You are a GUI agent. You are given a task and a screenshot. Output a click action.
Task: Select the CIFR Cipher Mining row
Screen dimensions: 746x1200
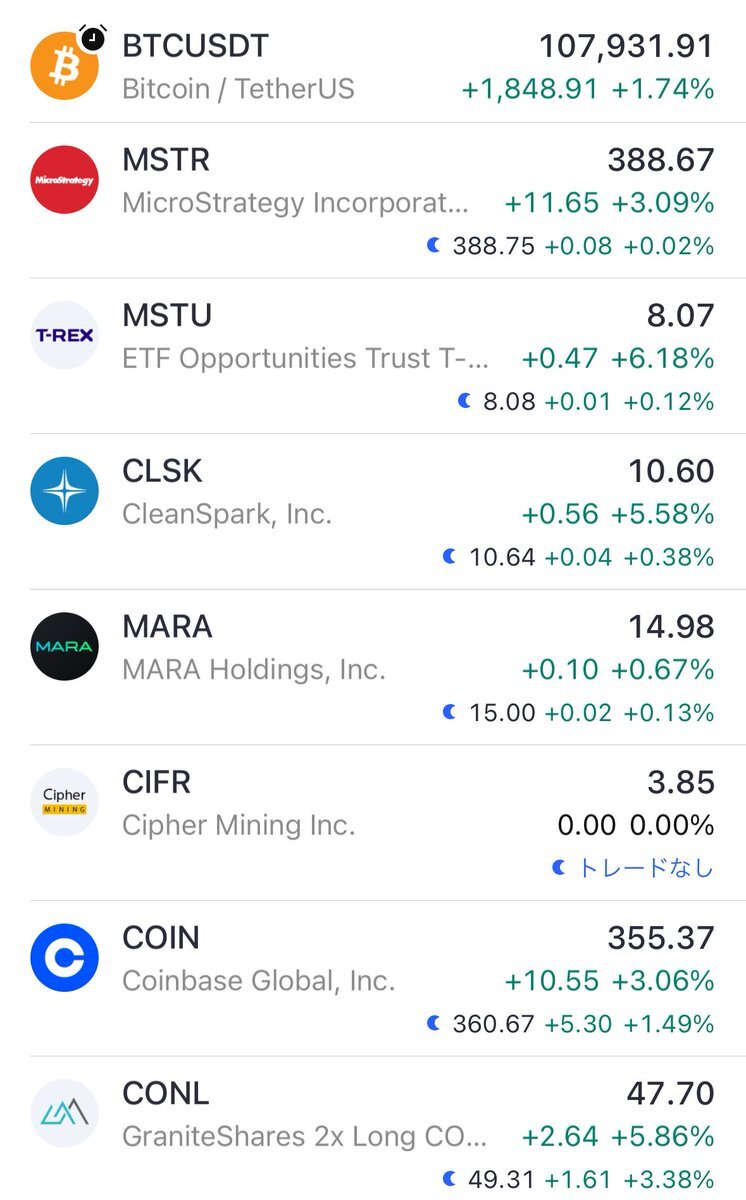click(x=373, y=823)
